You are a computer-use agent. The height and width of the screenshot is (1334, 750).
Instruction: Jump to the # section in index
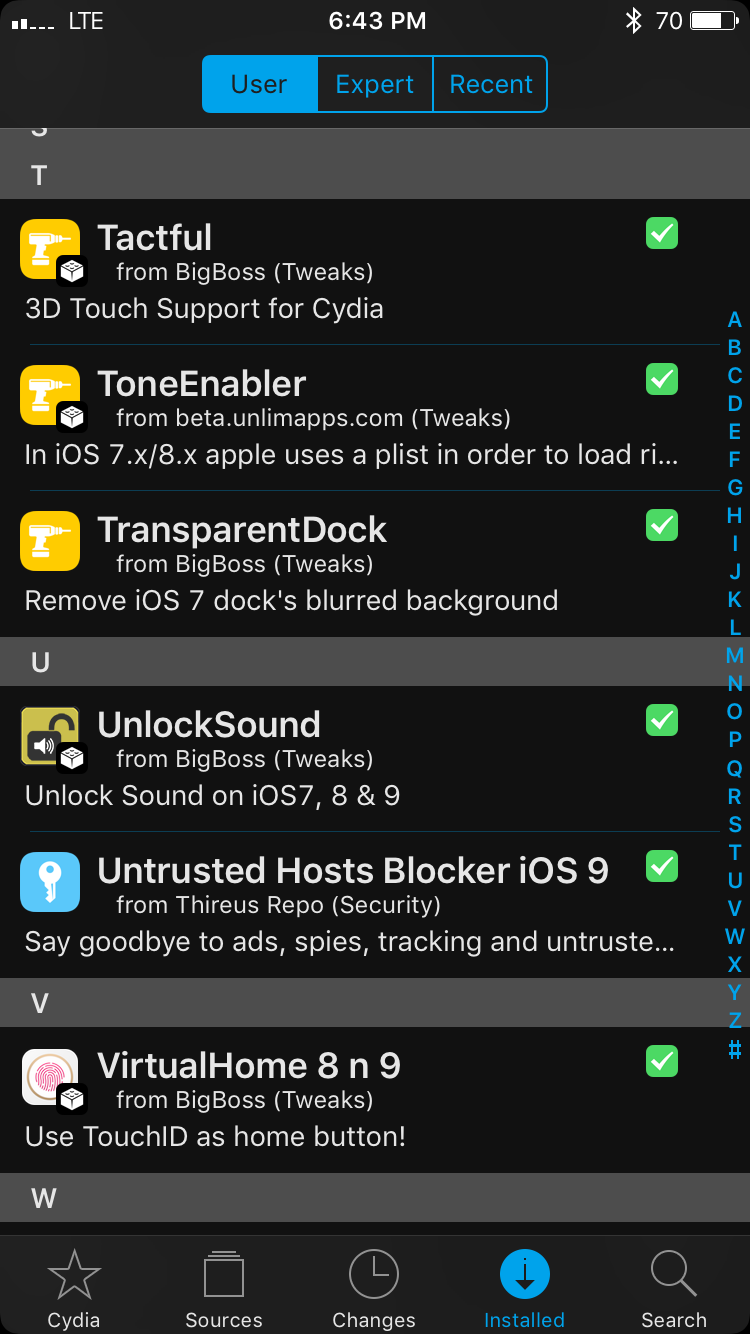[x=735, y=1049]
